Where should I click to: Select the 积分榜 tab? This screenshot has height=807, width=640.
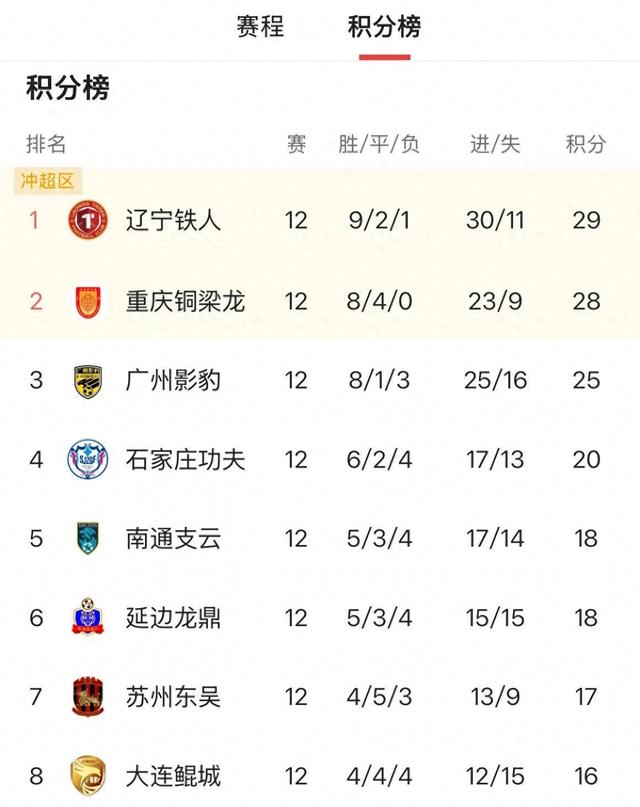[384, 27]
